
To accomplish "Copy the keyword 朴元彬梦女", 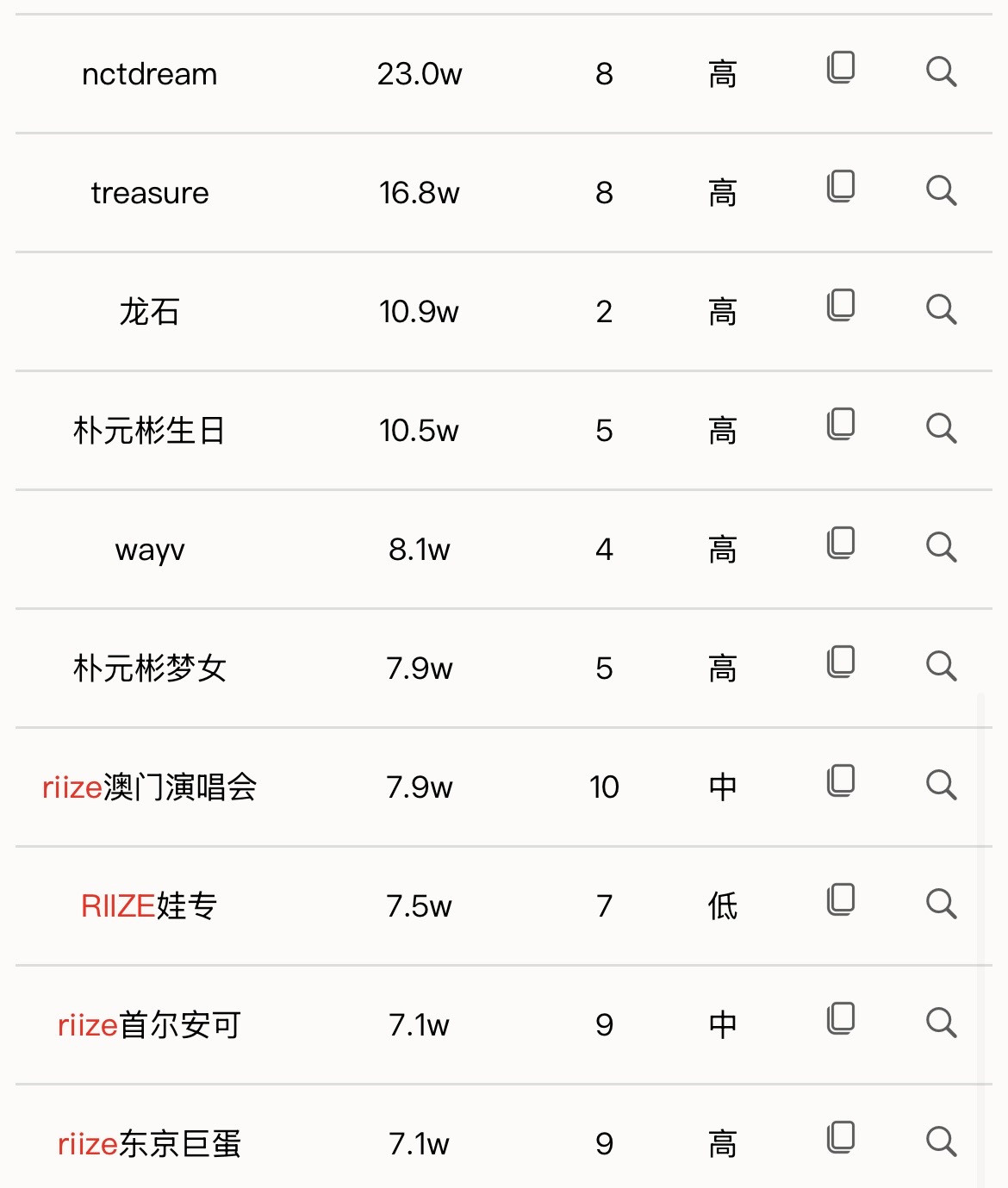I will point(840,662).
